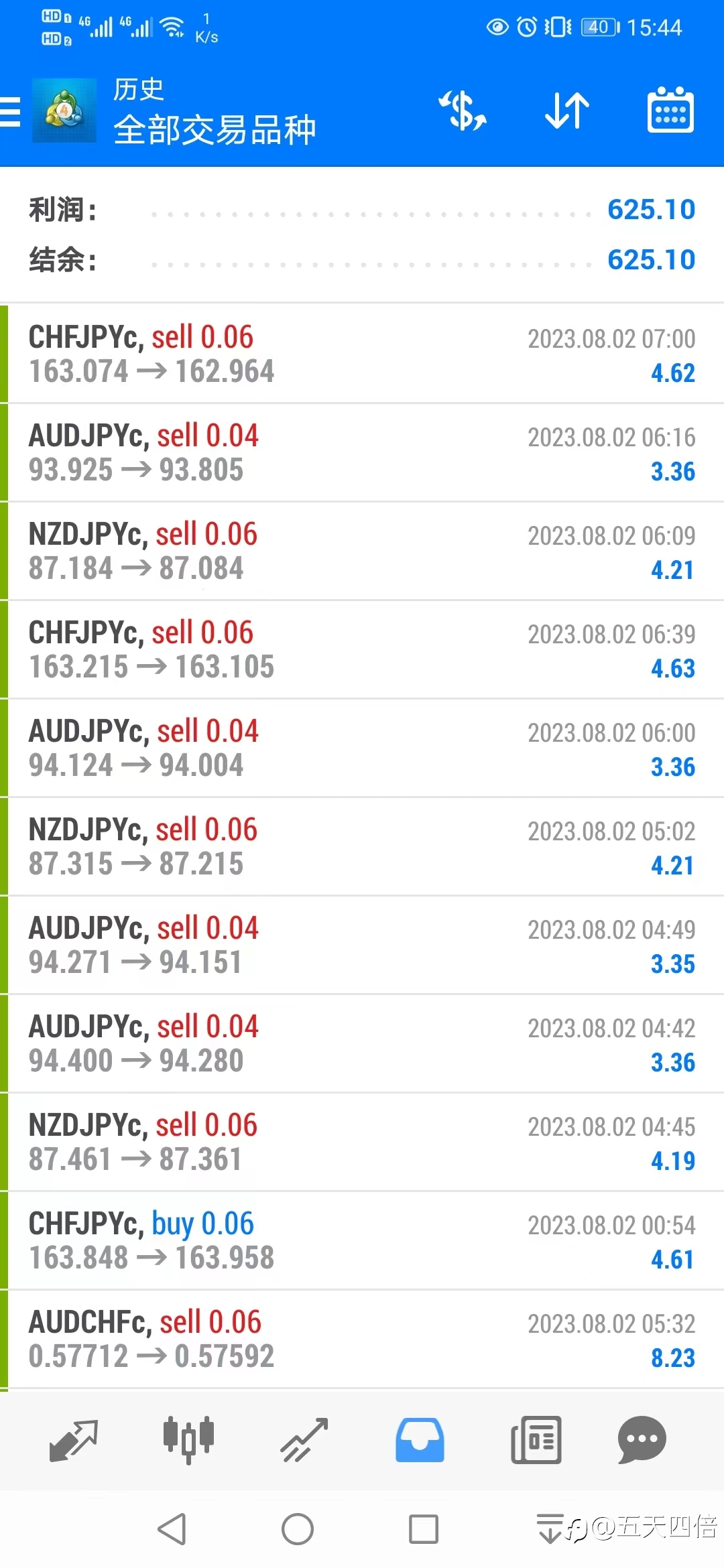Tap the sort arrows icon

[x=567, y=111]
